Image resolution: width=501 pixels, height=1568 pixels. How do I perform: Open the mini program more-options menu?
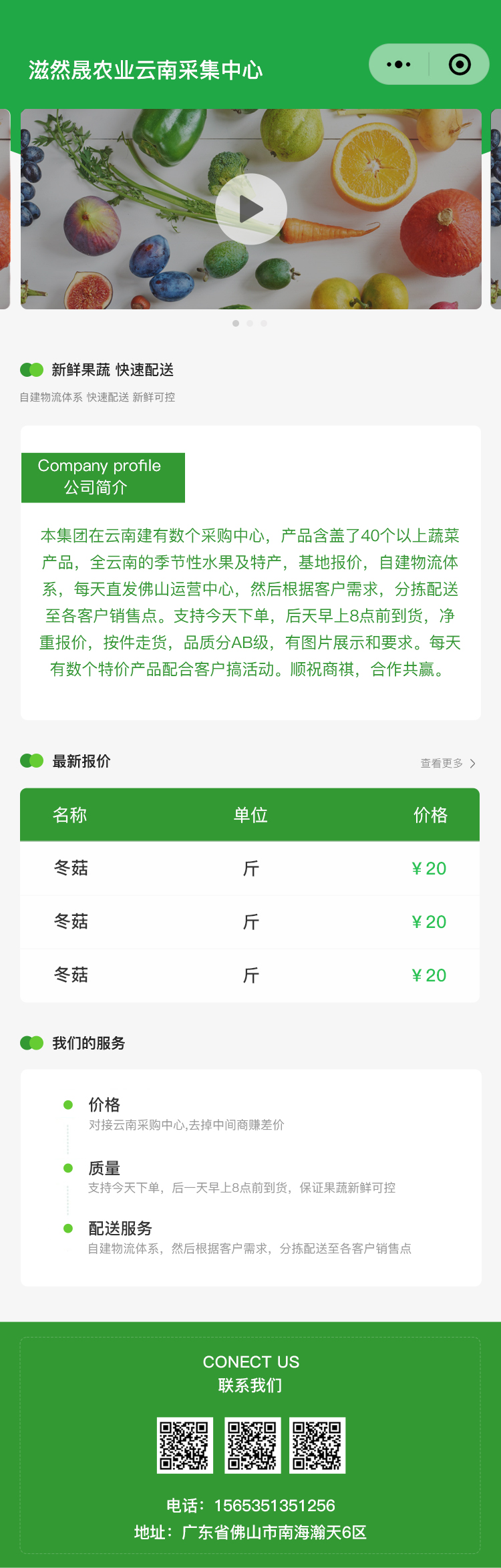pyautogui.click(x=399, y=65)
